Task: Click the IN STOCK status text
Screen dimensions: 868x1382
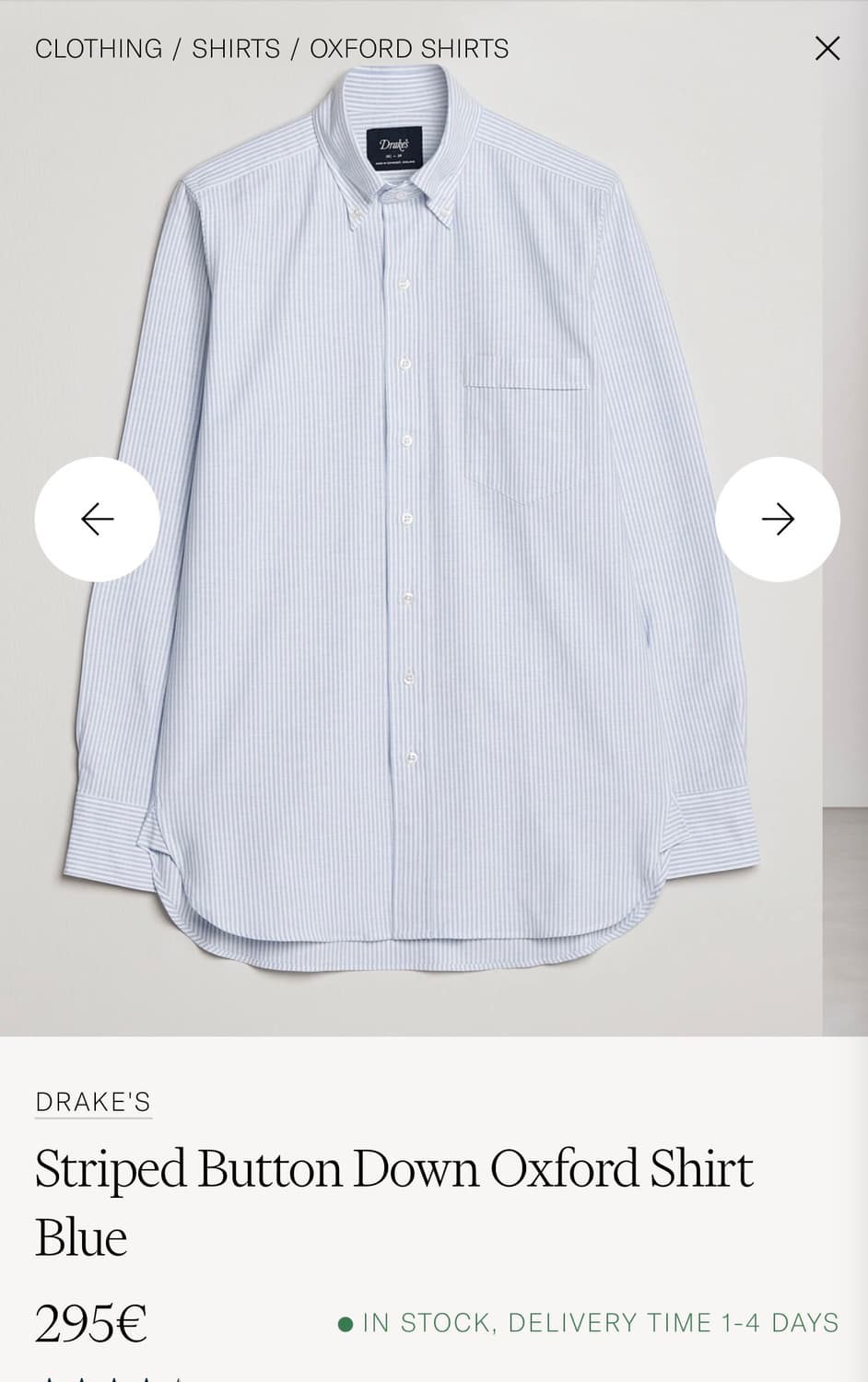Action: pos(424,1323)
